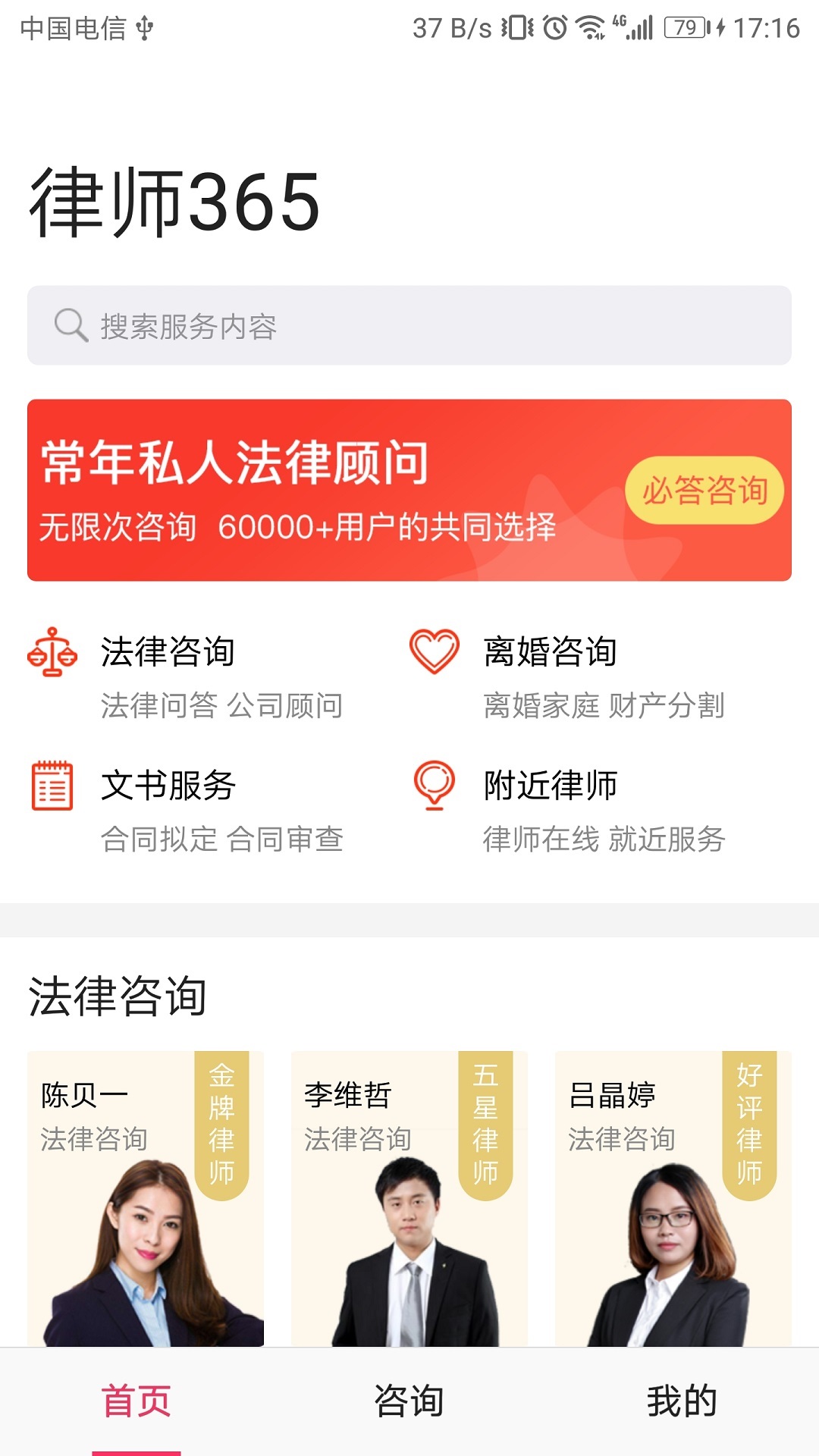Tap the 必答咨询 button
Viewport: 819px width, 1456px height.
pos(704,490)
